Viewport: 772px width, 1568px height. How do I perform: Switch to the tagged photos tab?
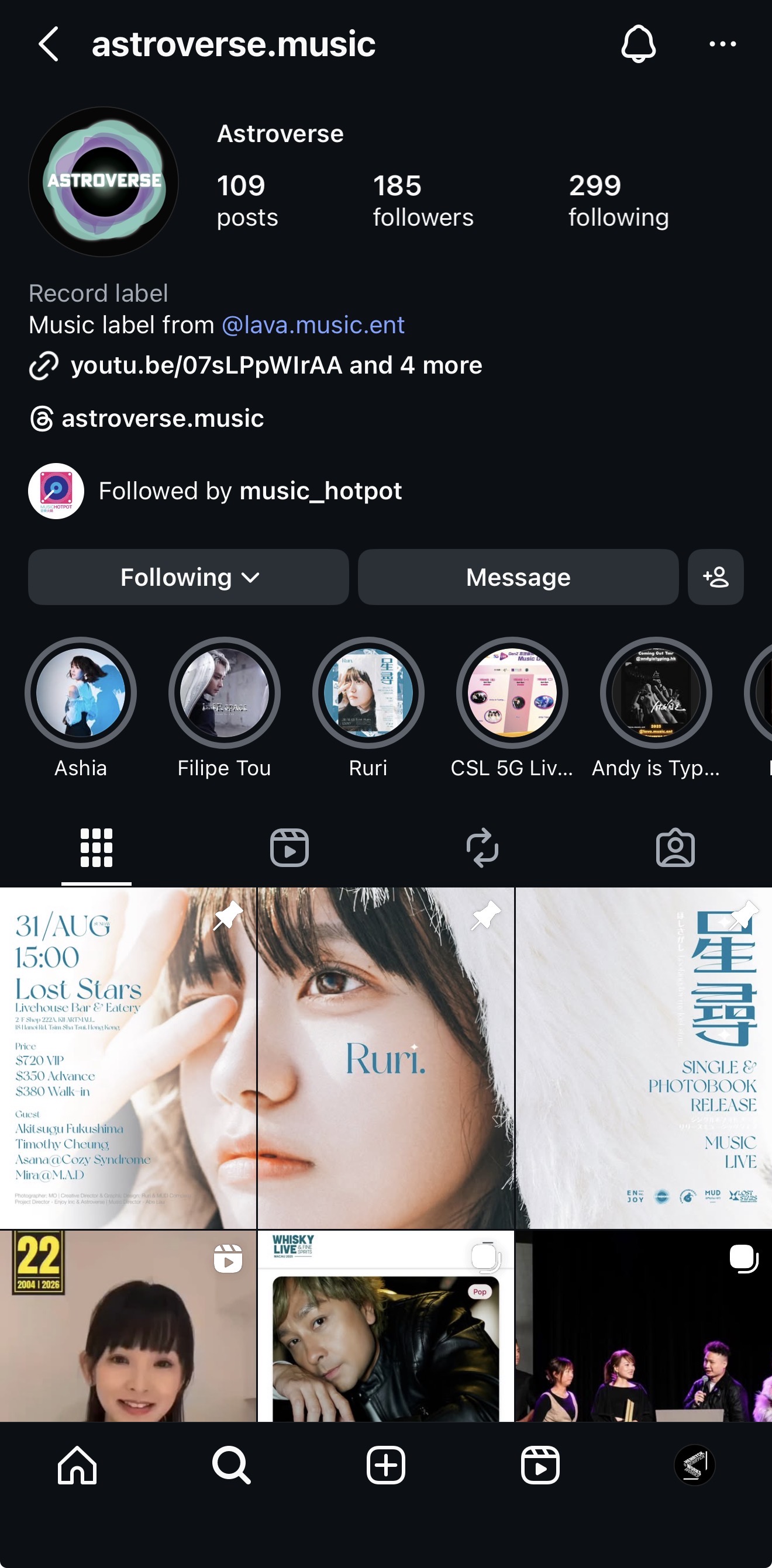pos(675,847)
